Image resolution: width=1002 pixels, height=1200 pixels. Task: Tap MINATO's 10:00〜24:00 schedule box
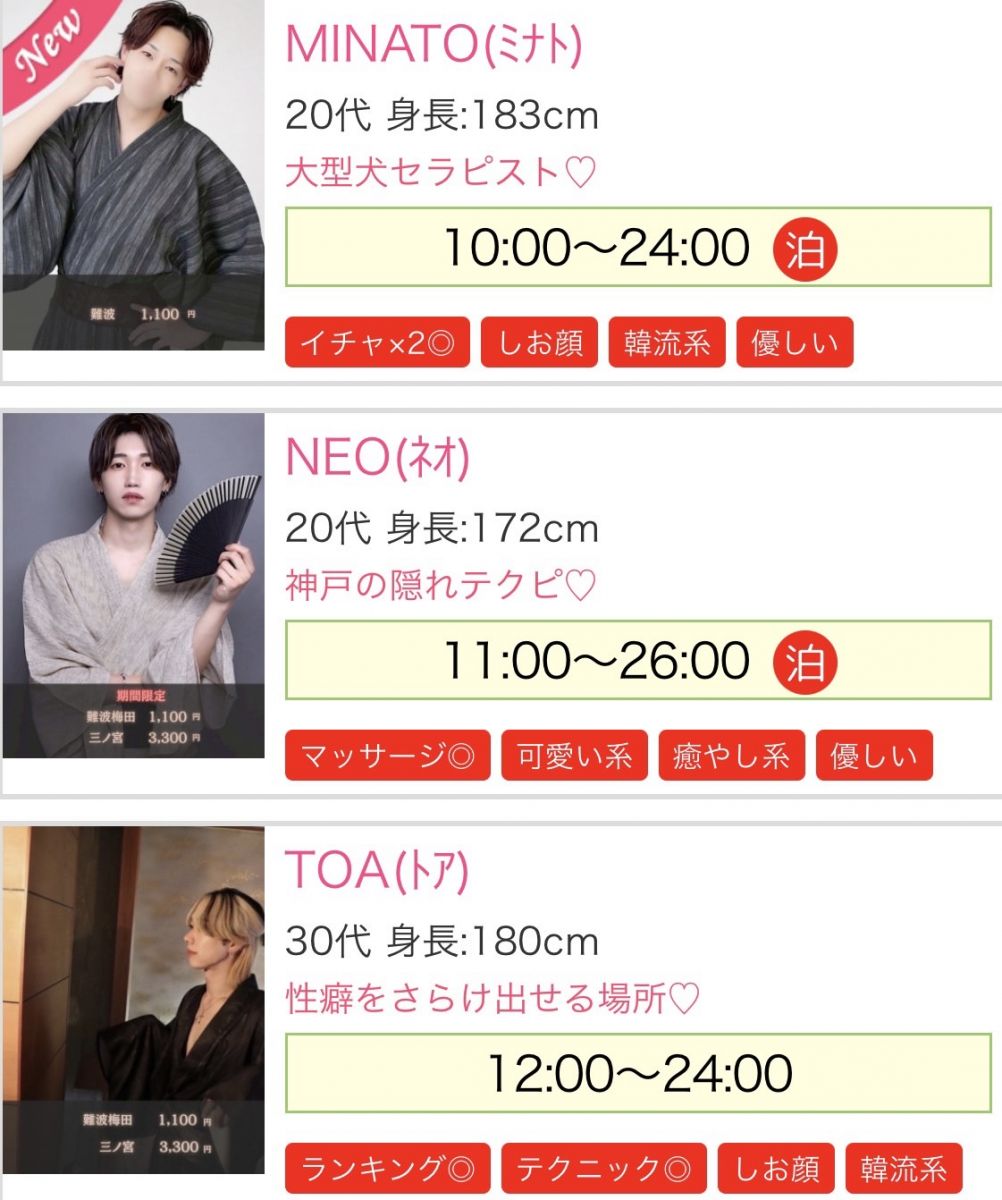pos(638,247)
